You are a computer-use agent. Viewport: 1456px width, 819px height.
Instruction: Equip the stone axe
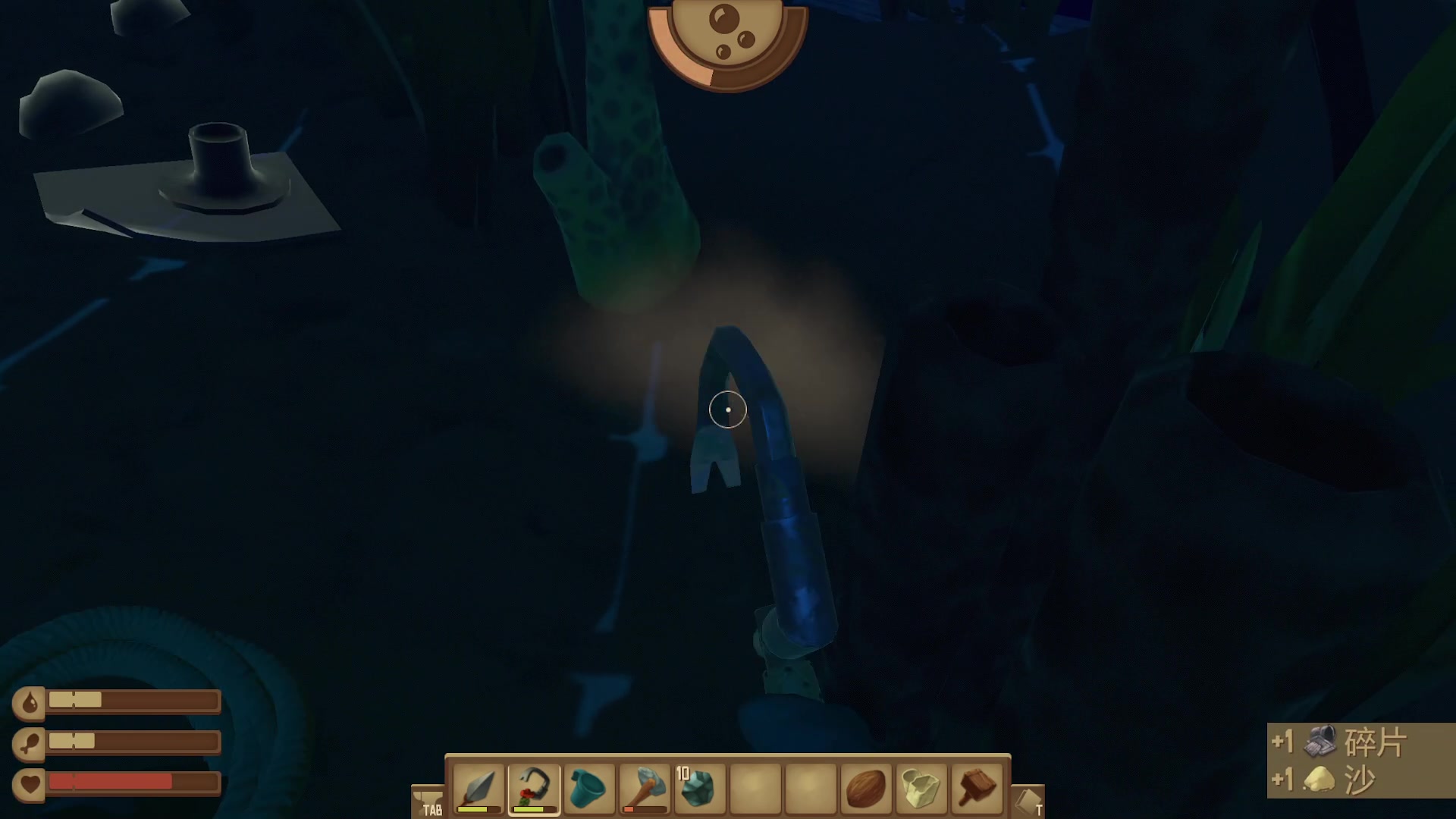644,789
